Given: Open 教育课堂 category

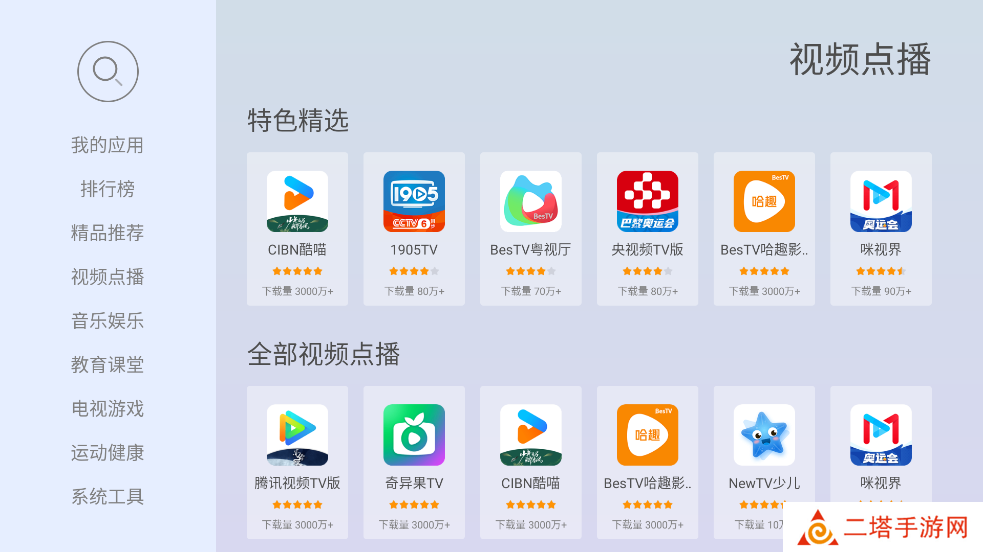Looking at the screenshot, I should [107, 365].
